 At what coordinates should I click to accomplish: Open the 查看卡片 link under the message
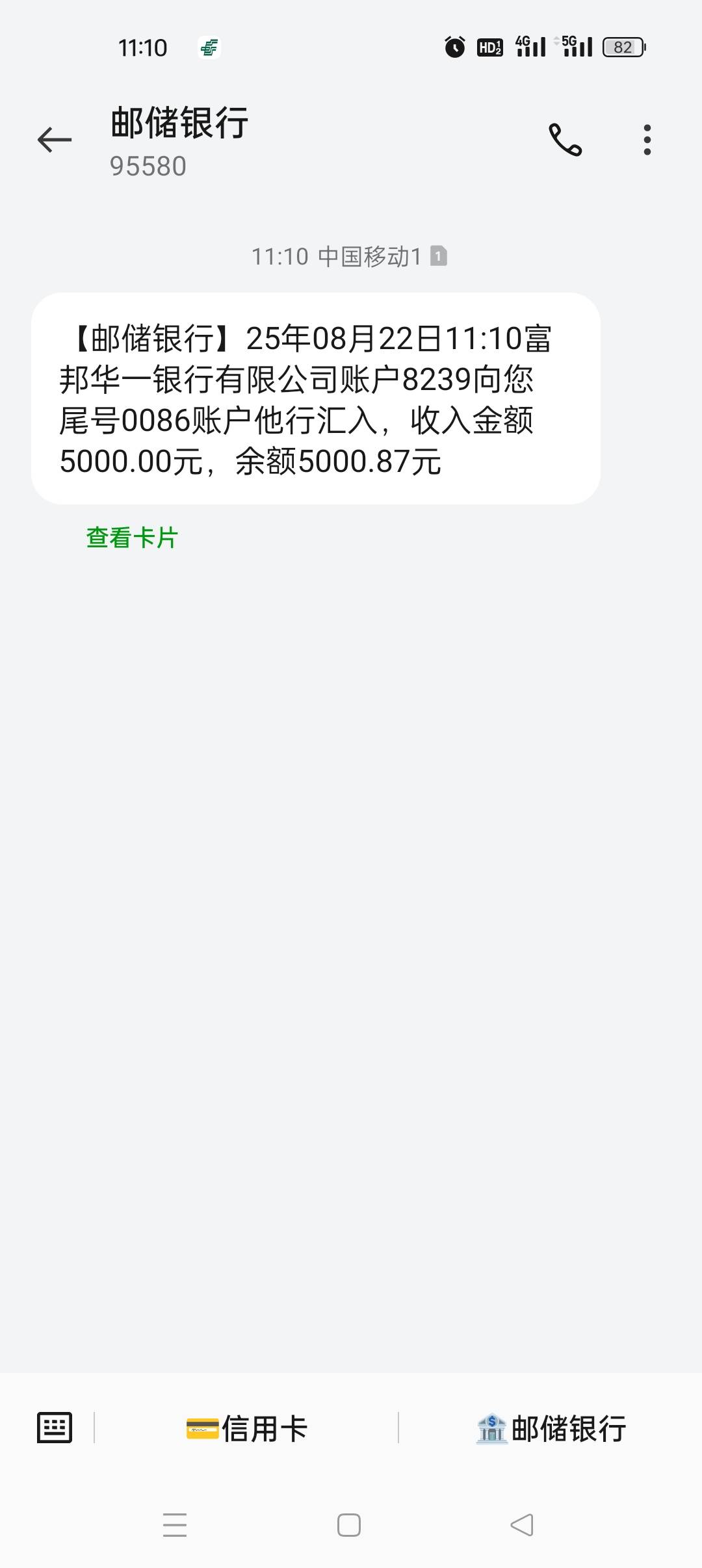coord(132,538)
